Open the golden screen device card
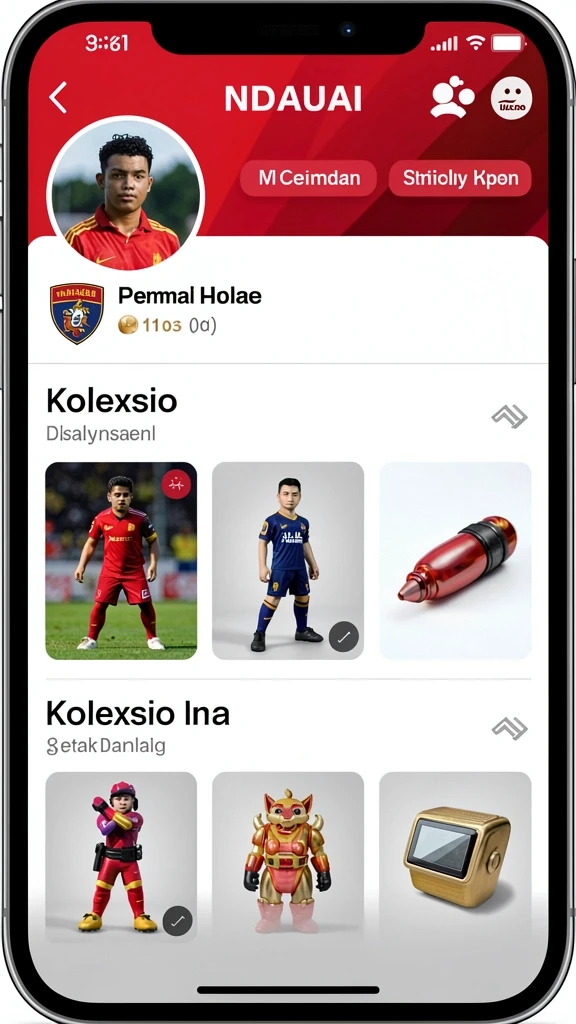The width and height of the screenshot is (576, 1024). (x=455, y=857)
